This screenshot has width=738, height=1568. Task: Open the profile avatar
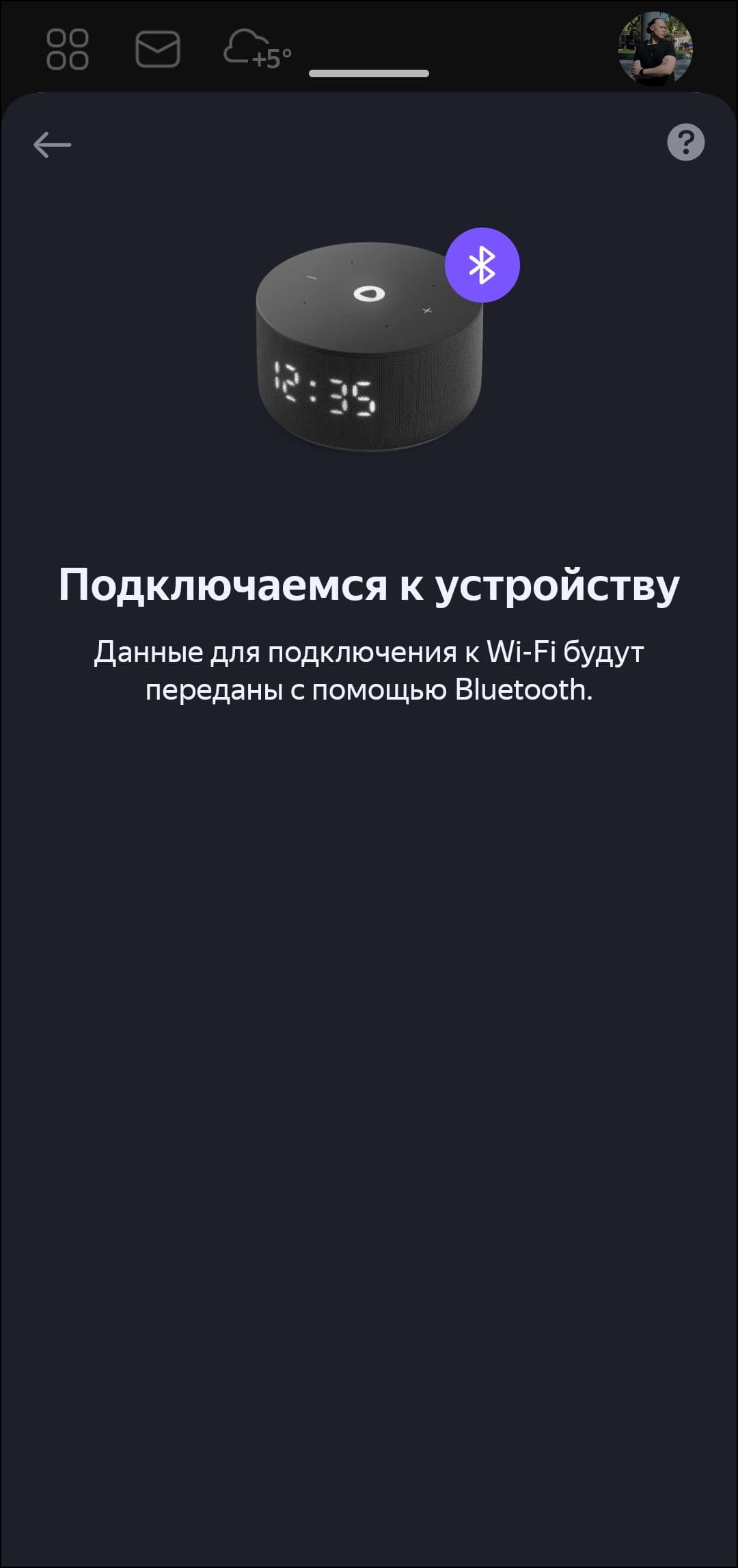(655, 49)
